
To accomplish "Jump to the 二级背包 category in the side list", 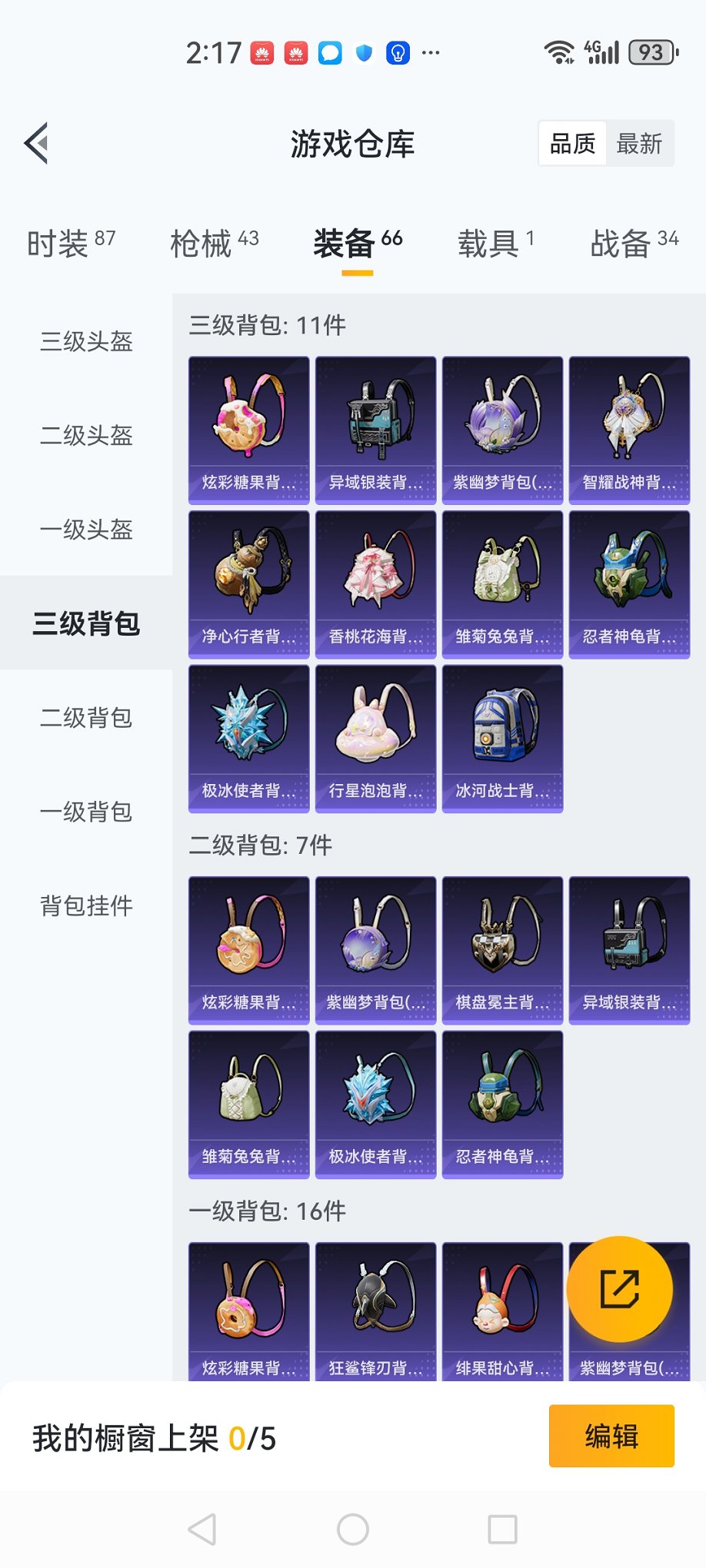I will click(86, 718).
